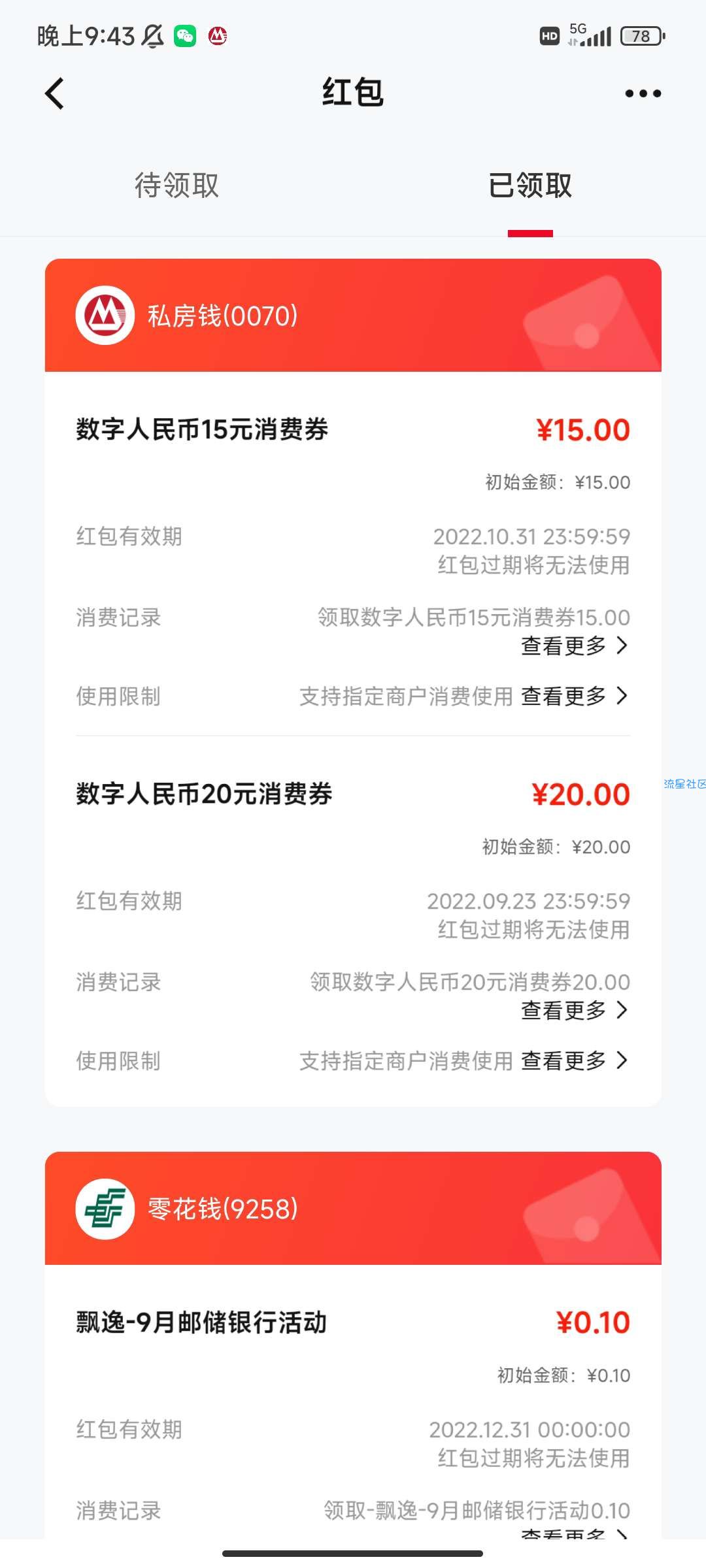Viewport: 706px width, 1568px height.
Task: View more 消费记录 for the 20元消费券
Action: [x=575, y=1011]
